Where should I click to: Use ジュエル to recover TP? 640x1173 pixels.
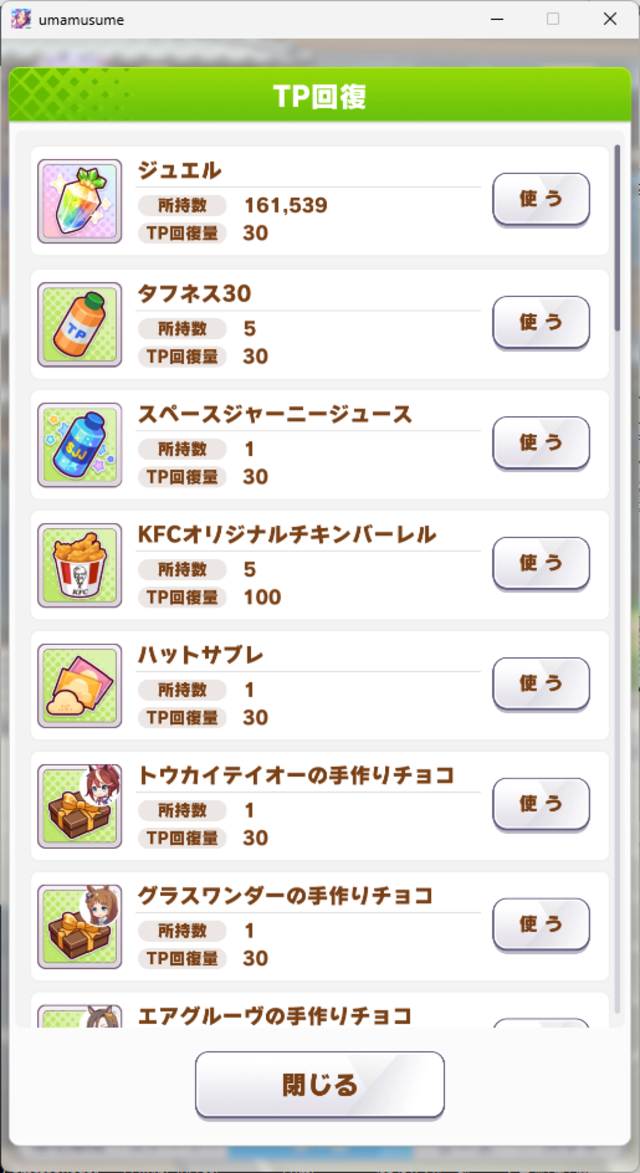pyautogui.click(x=540, y=199)
